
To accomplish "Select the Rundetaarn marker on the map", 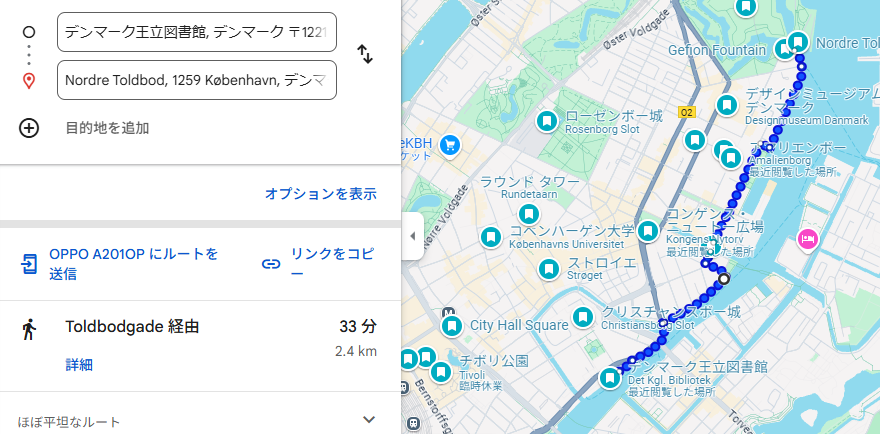I will click(x=527, y=214).
